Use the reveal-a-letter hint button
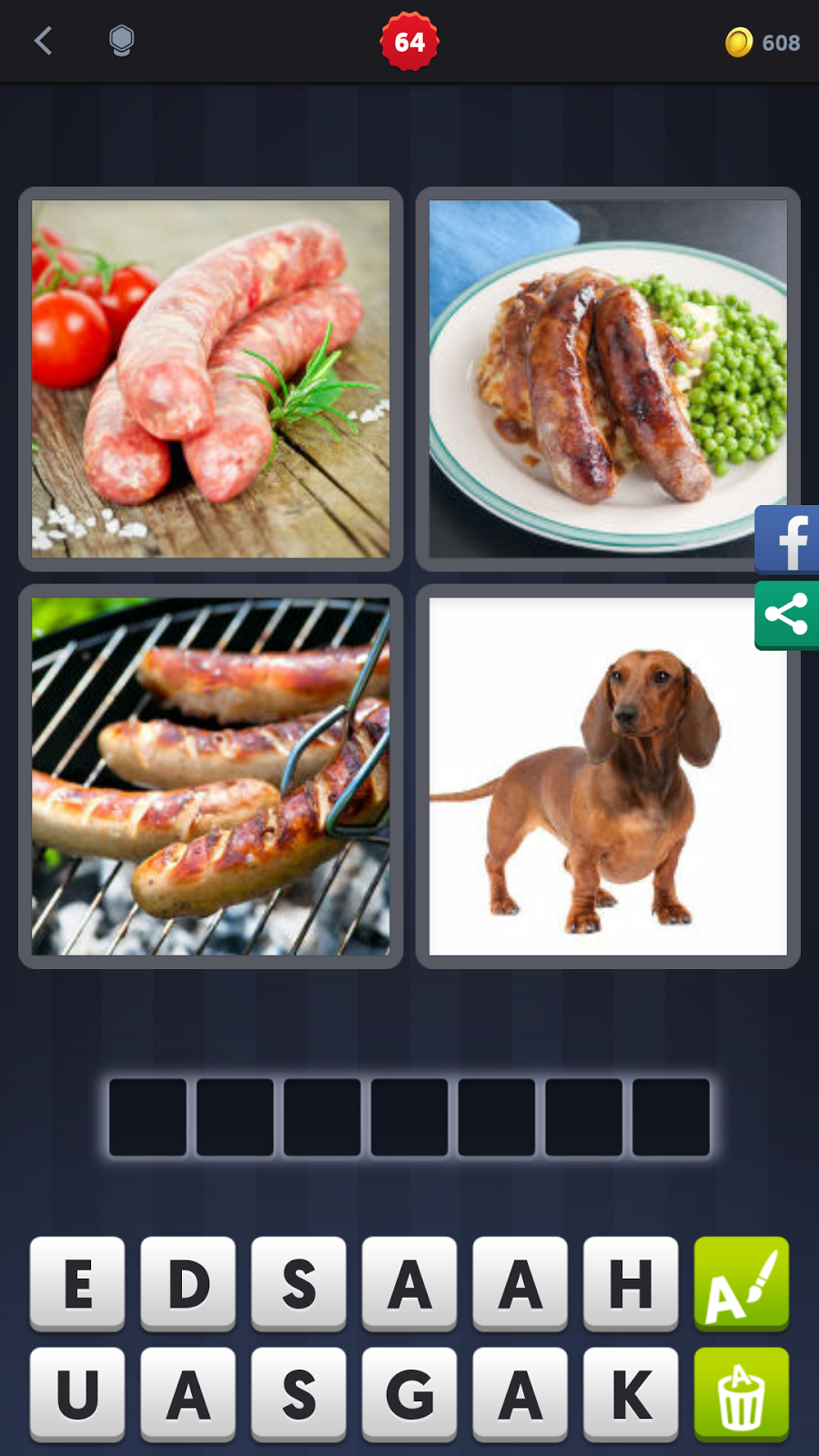This screenshot has height=1456, width=819. coord(742,1283)
